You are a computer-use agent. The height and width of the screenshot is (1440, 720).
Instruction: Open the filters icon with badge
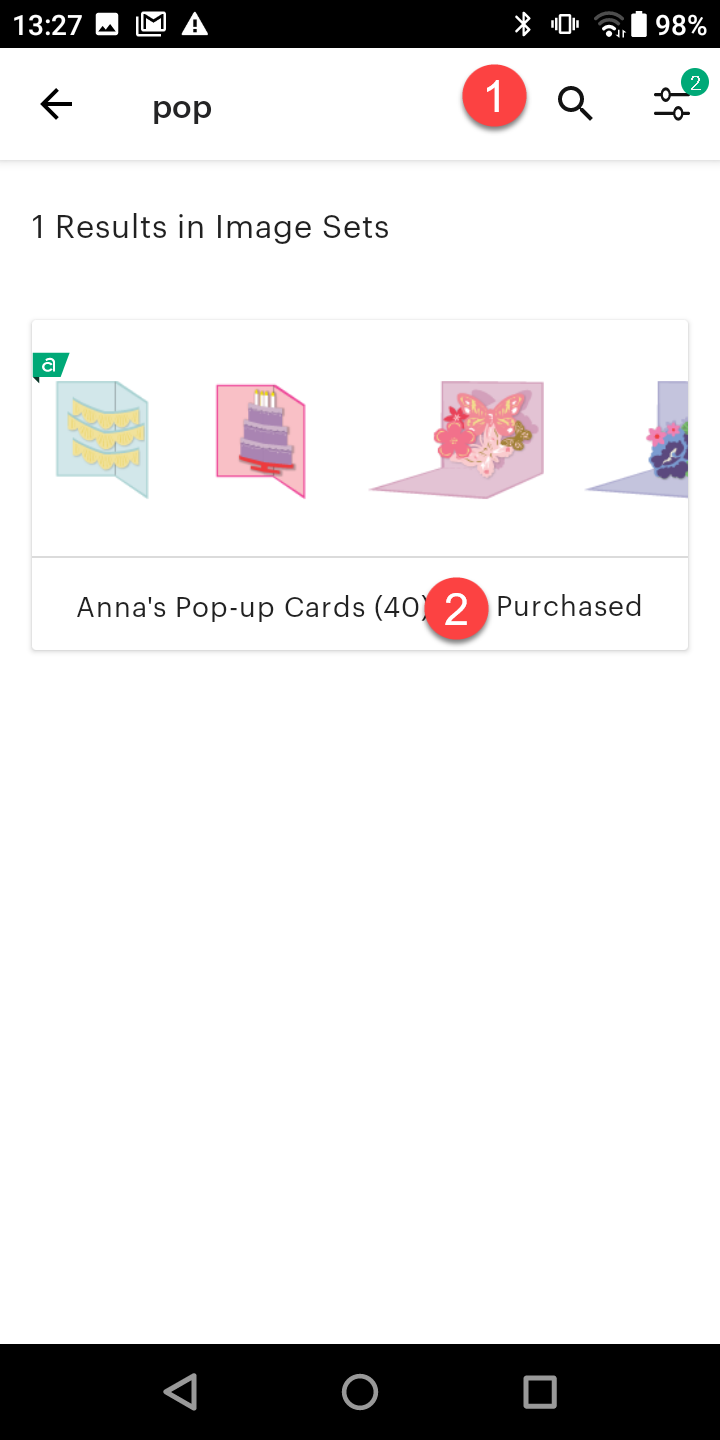tap(672, 103)
